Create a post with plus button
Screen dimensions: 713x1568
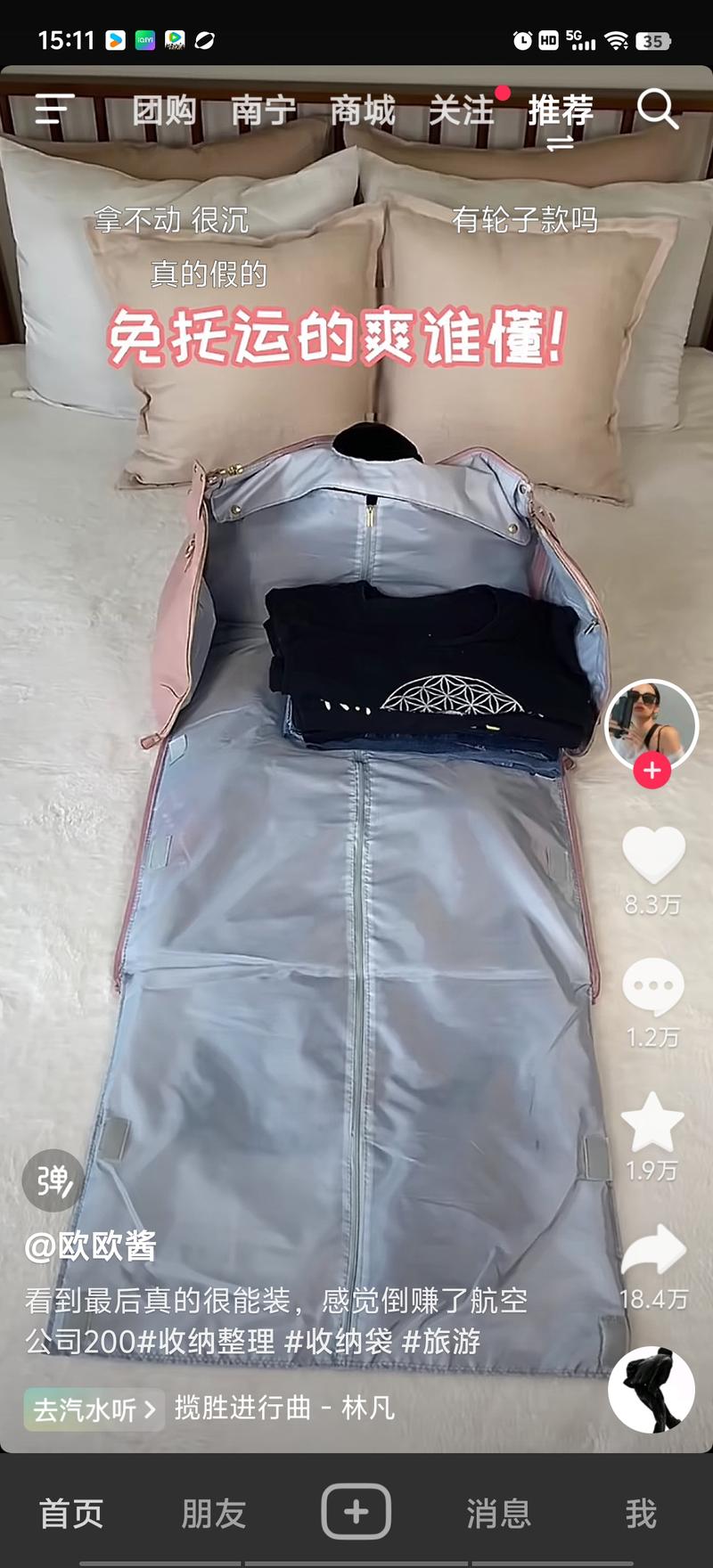(356, 1512)
